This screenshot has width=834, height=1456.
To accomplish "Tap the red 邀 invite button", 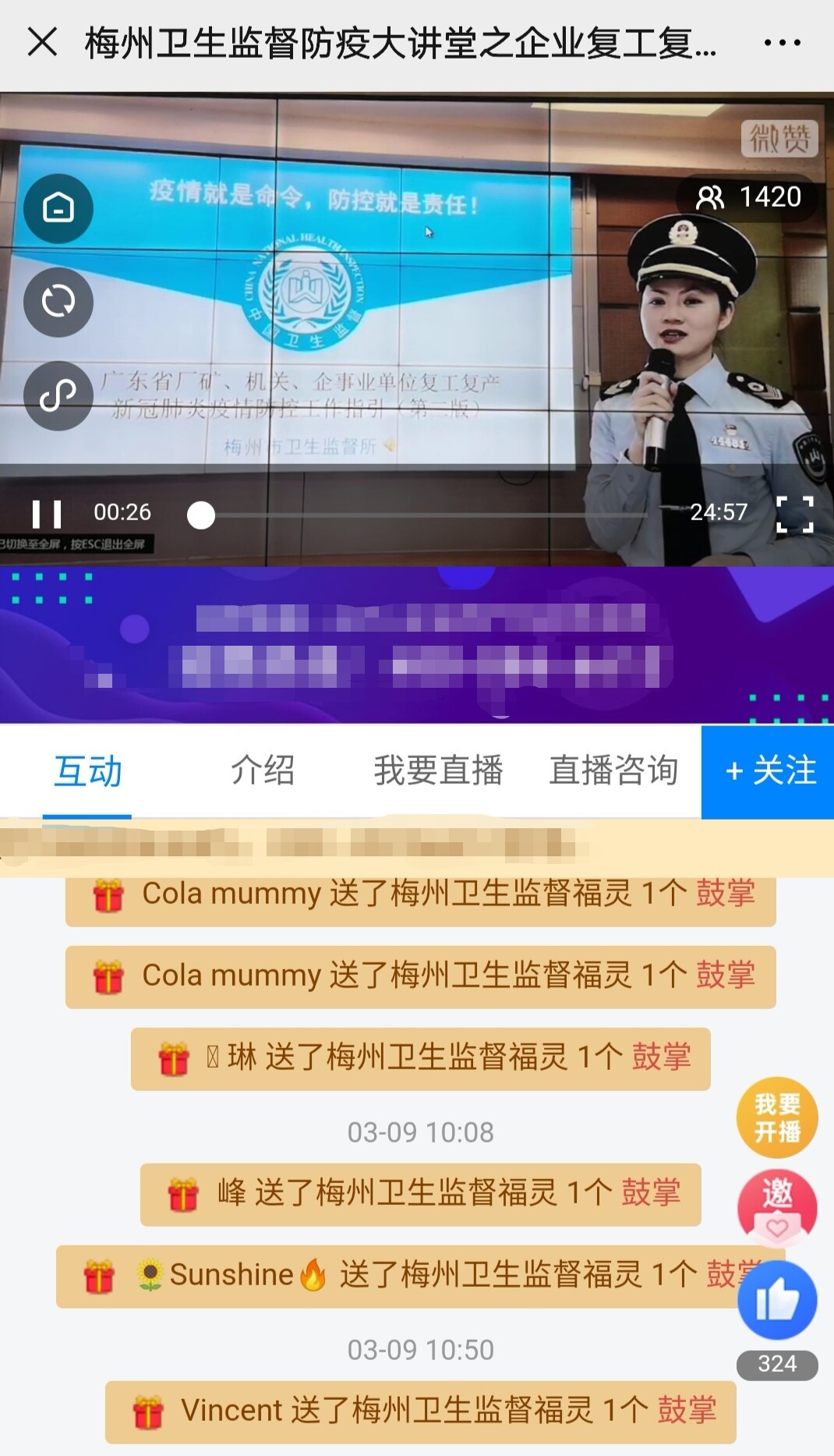I will tap(777, 1205).
